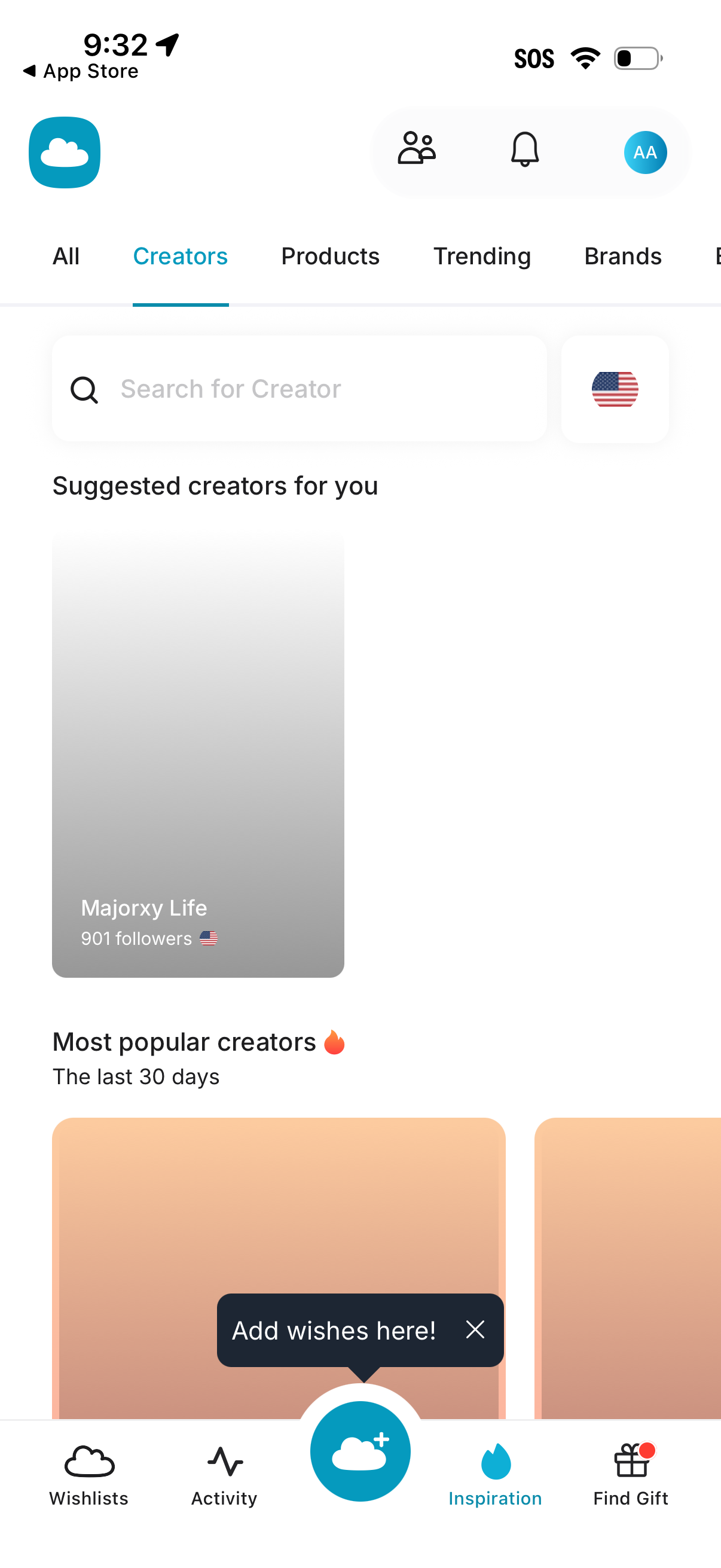Return to App Store
Viewport: 721px width, 1568px height.
(x=81, y=71)
